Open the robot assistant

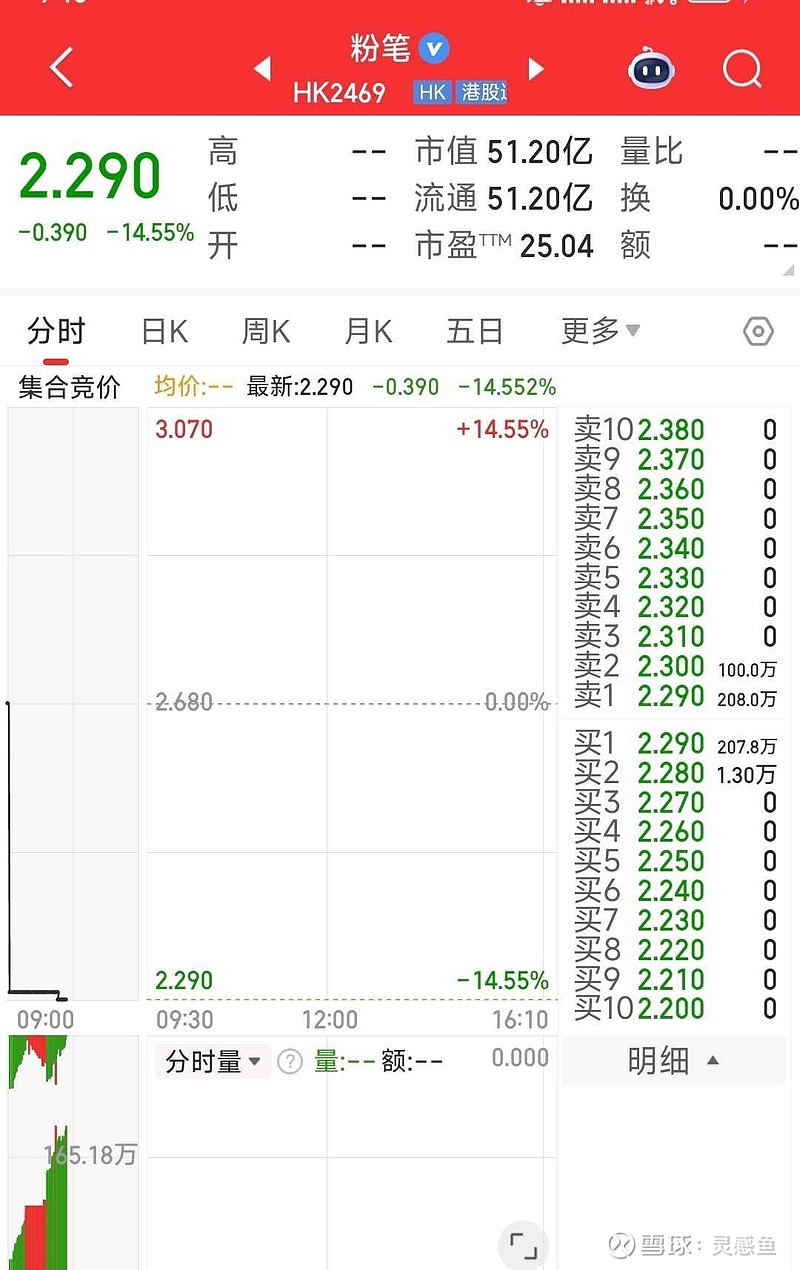click(651, 69)
